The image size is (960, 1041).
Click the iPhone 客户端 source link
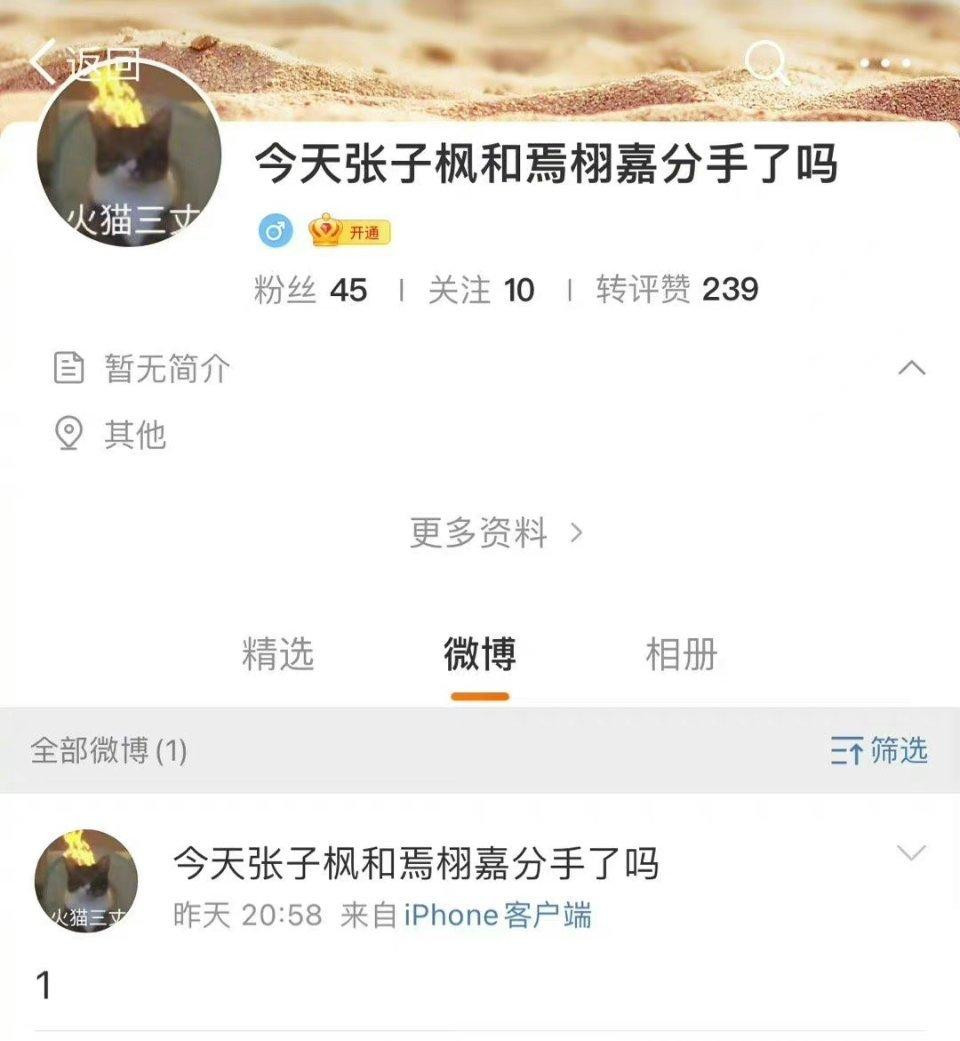[498, 914]
